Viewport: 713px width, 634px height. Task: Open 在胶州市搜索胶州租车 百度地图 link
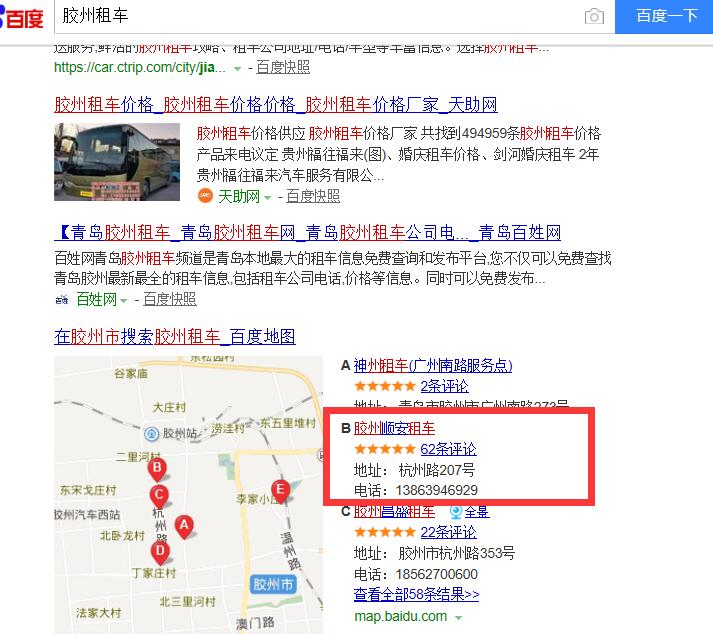click(x=175, y=337)
